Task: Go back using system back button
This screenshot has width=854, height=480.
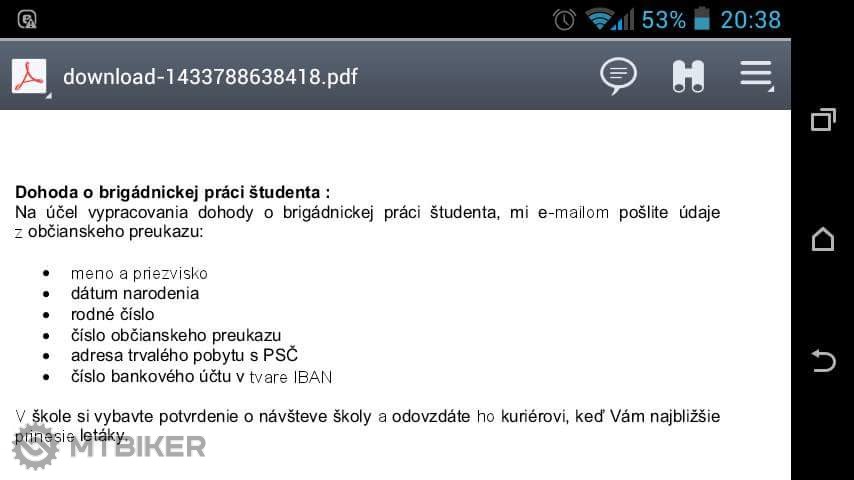Action: click(x=823, y=360)
